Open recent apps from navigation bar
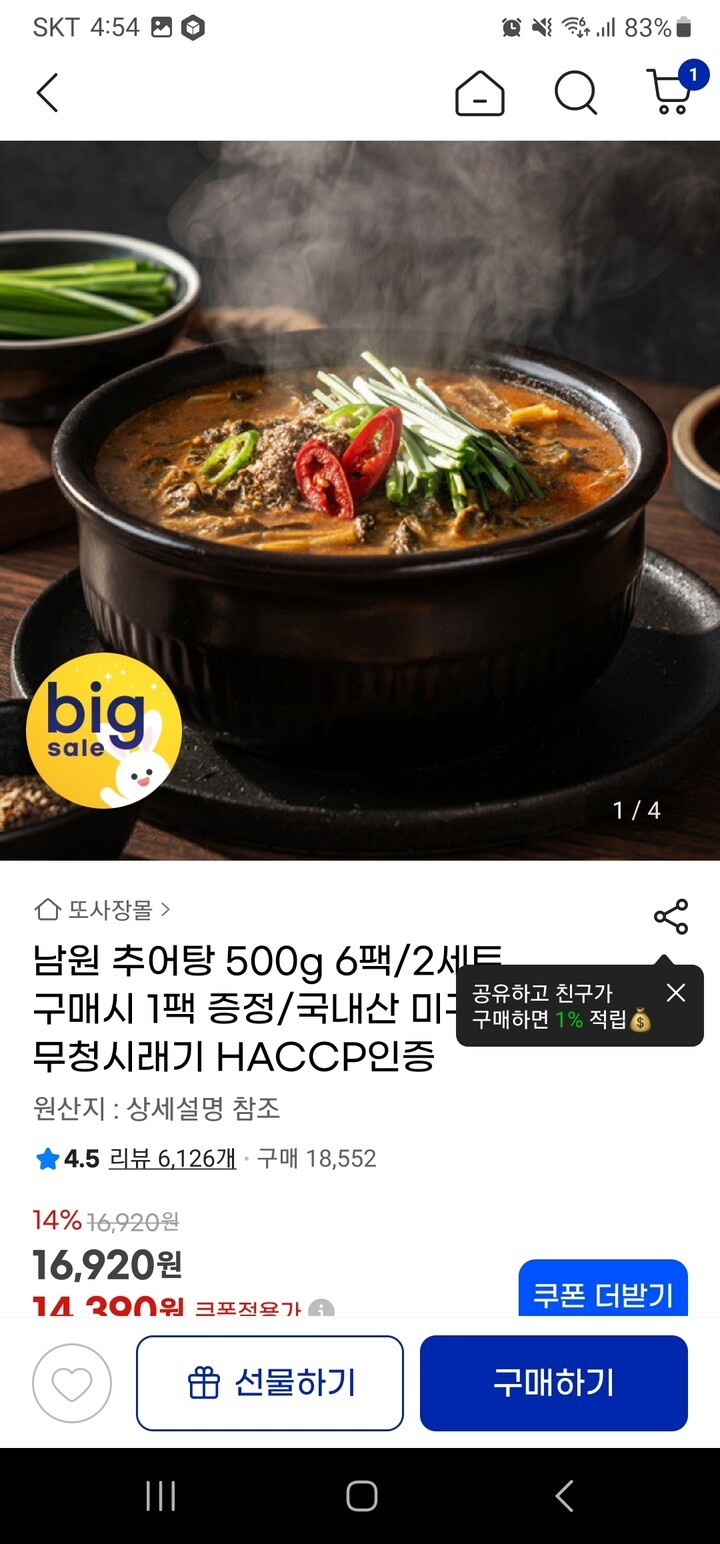Screen dimensions: 720x1544 [161, 1496]
